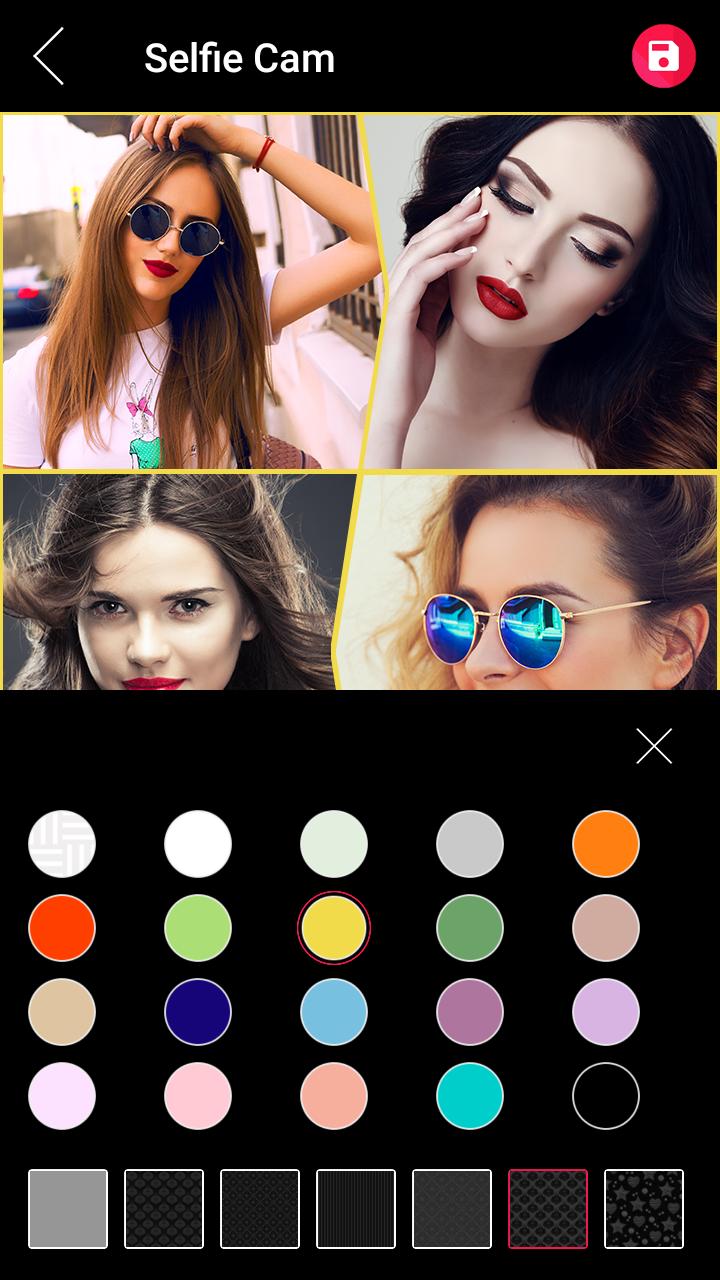
Task: Save the collage with the disk icon
Action: (663, 56)
